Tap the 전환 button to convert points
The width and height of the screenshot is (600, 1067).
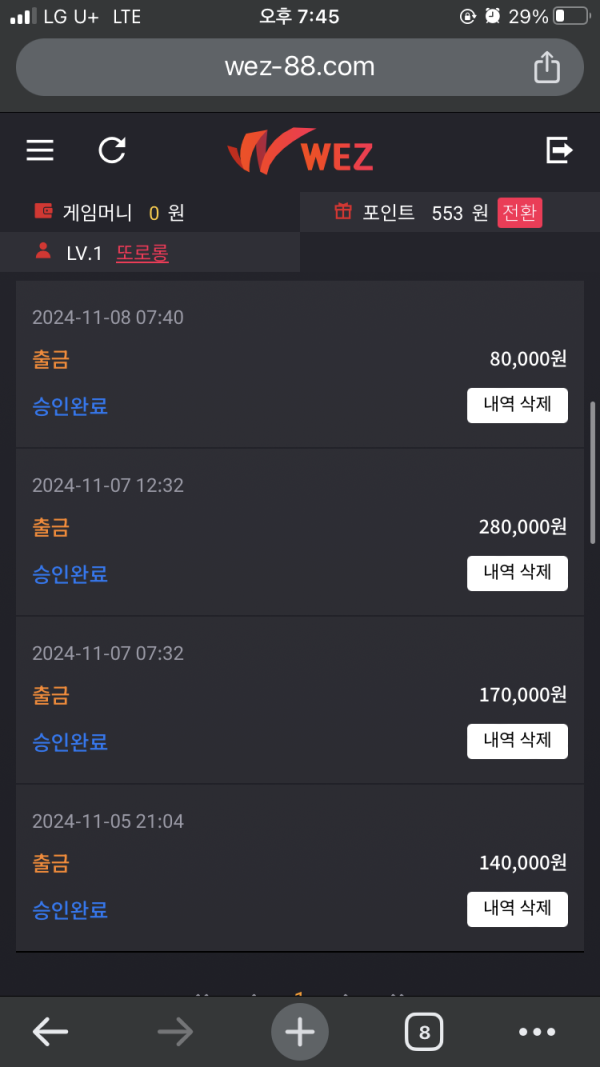click(520, 213)
